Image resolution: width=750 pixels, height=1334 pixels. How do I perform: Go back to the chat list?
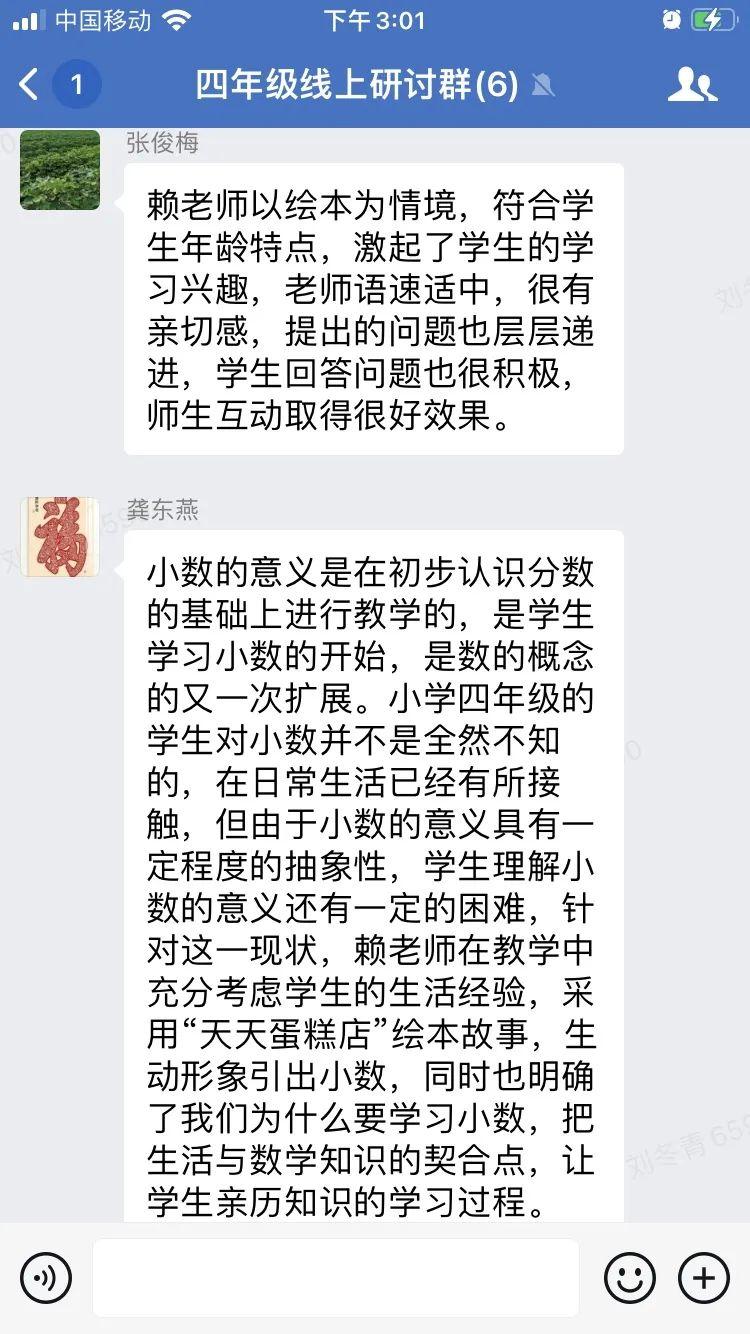30,84
